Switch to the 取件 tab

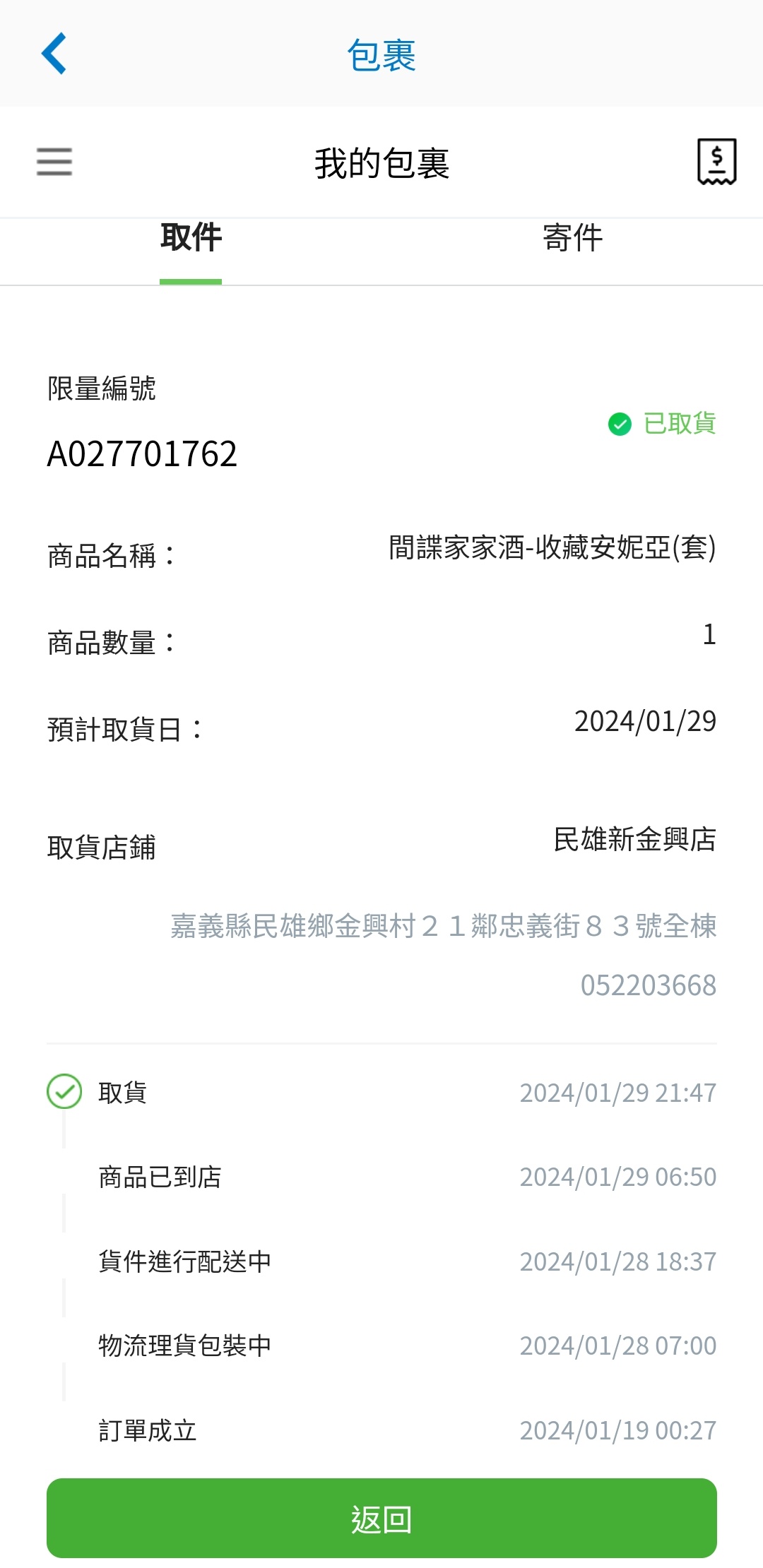191,238
